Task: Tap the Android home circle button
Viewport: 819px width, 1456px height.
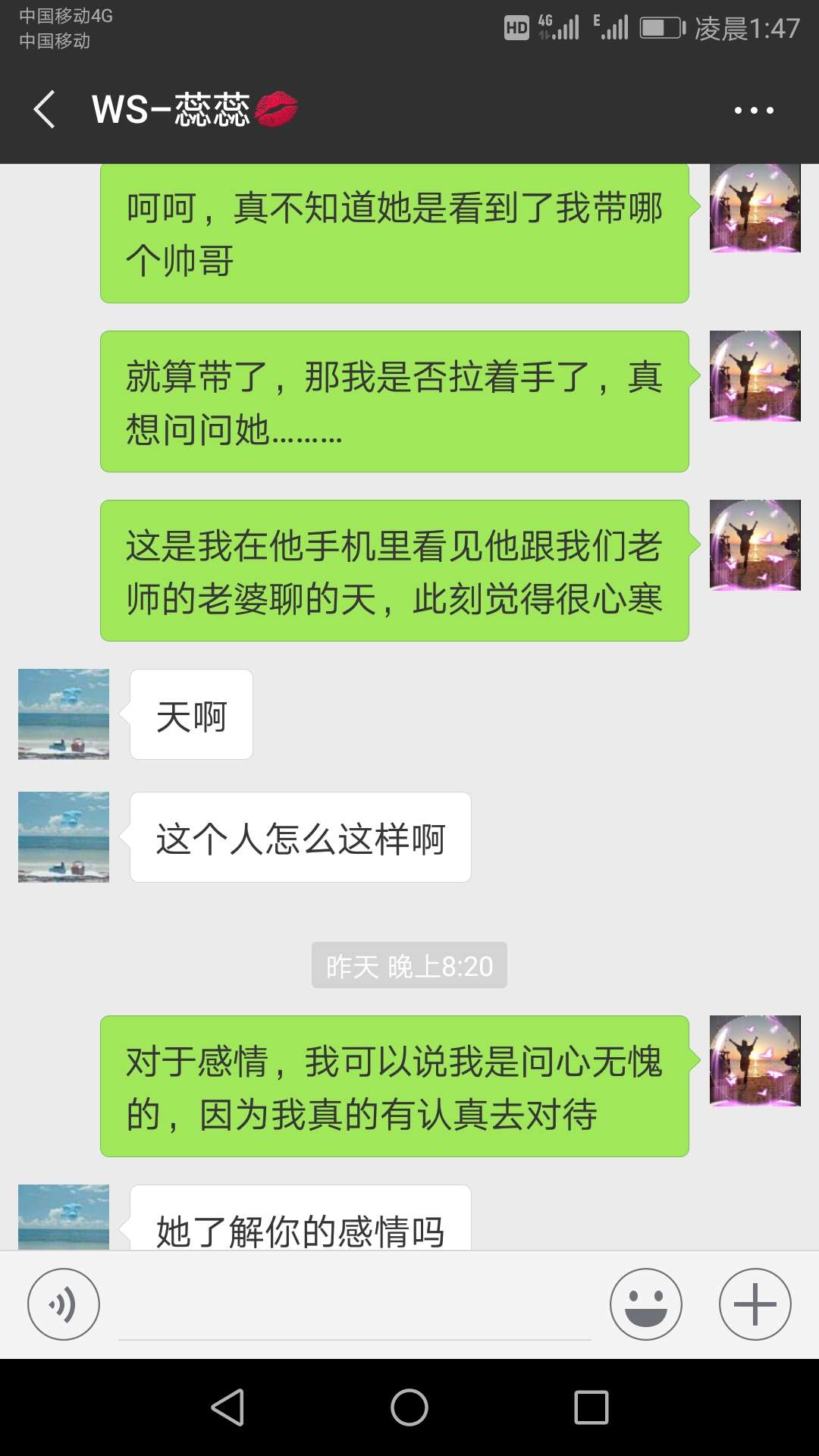Action: tap(409, 1407)
